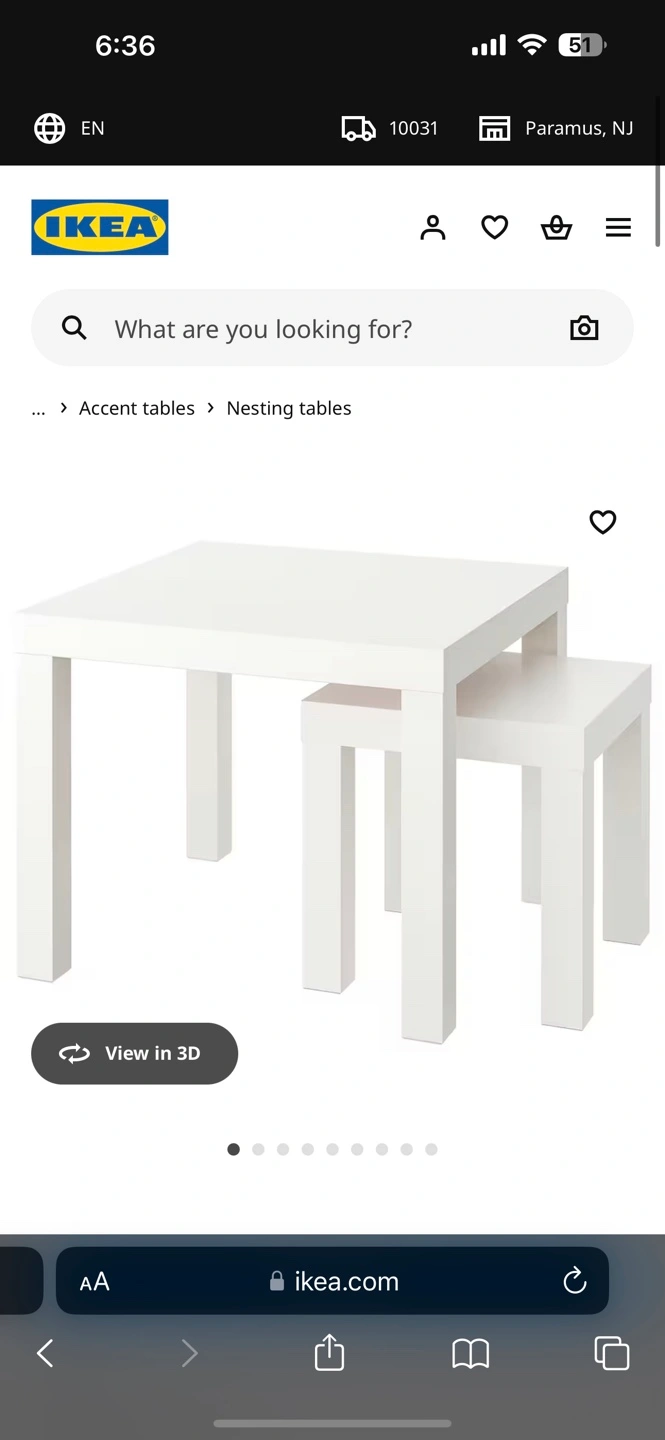Image resolution: width=665 pixels, height=1440 pixels.
Task: Go to the IKEA home logo
Action: pos(100,227)
